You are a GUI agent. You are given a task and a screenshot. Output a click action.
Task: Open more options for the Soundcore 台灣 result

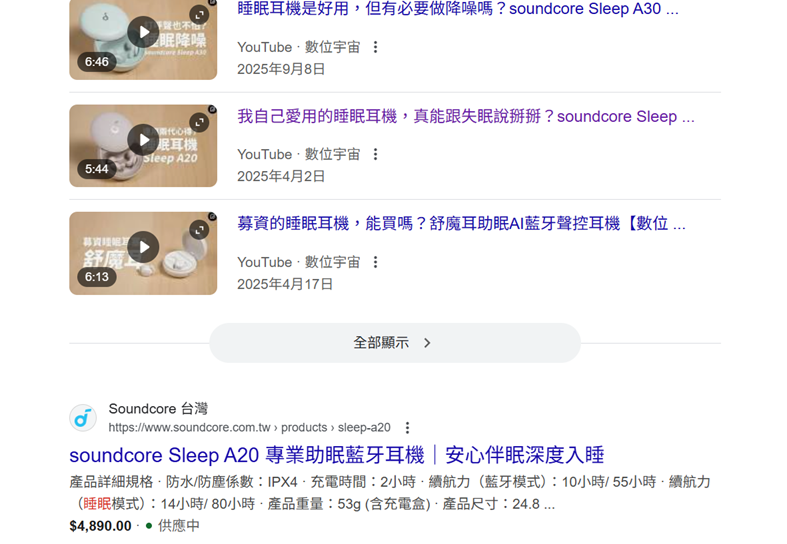tap(407, 428)
